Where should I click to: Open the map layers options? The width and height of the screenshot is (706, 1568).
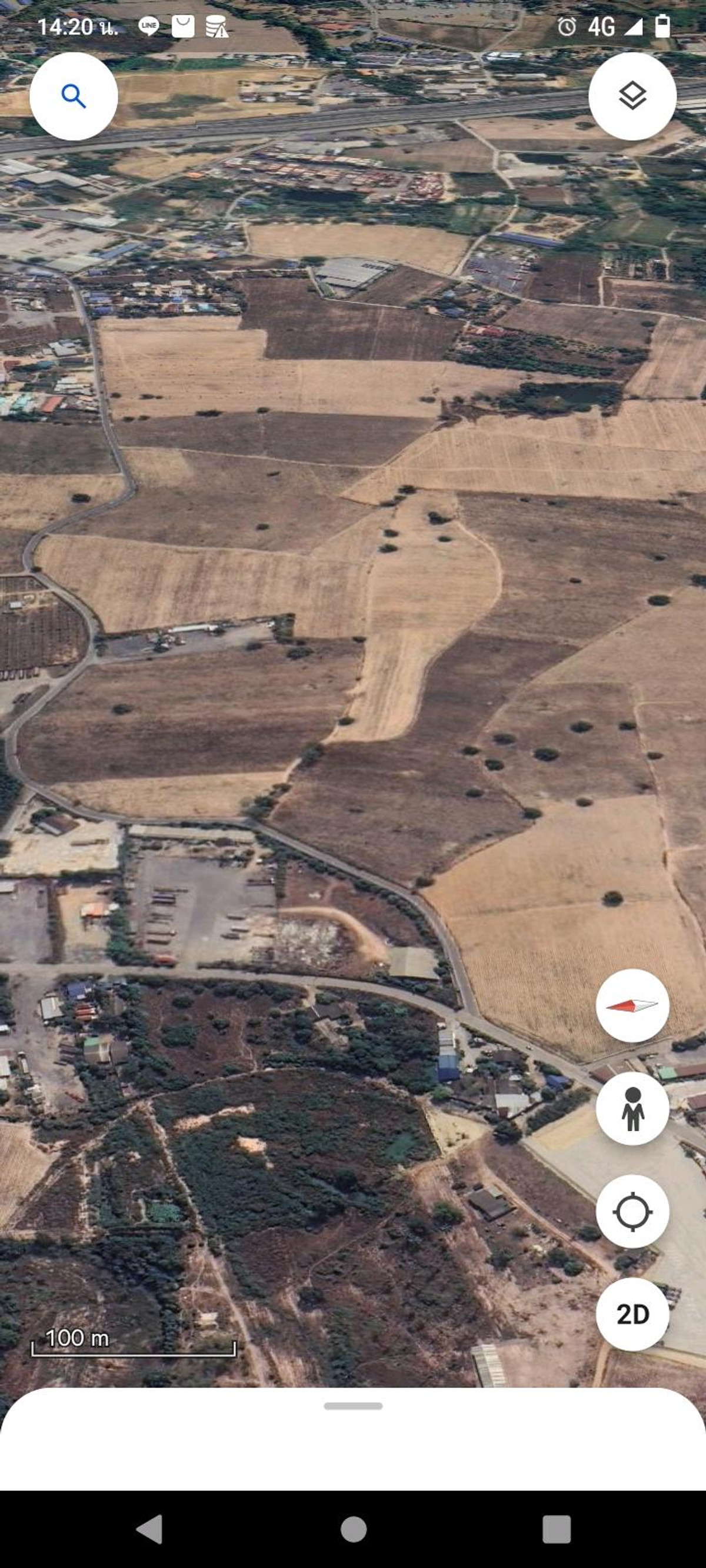point(632,96)
